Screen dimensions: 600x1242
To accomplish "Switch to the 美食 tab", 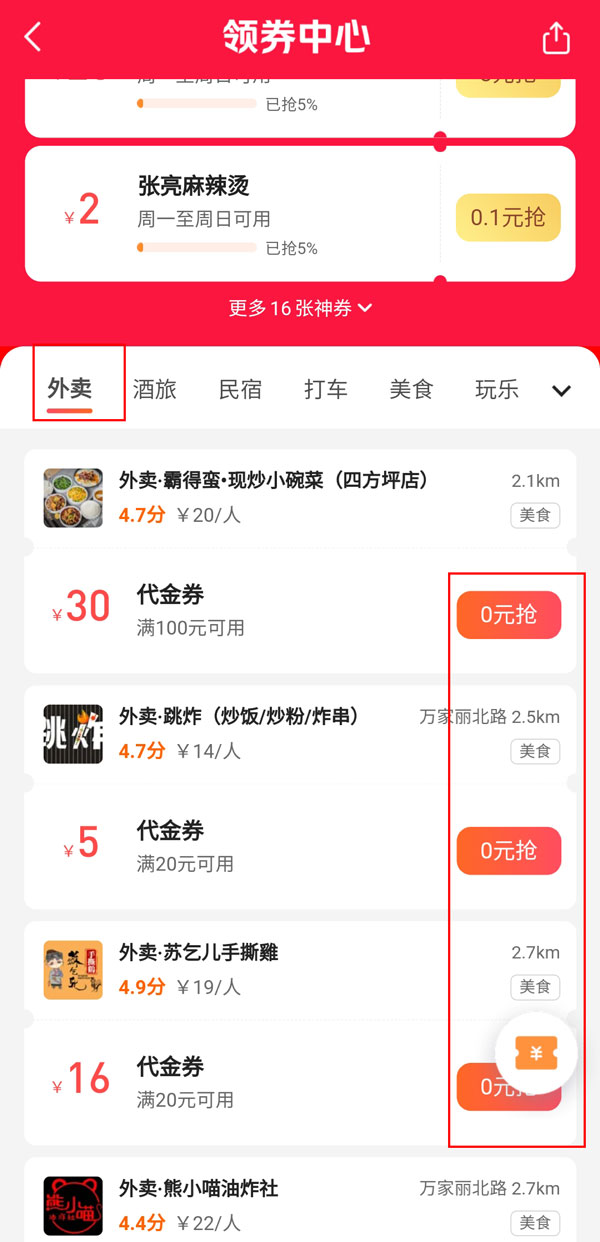I will coord(411,389).
